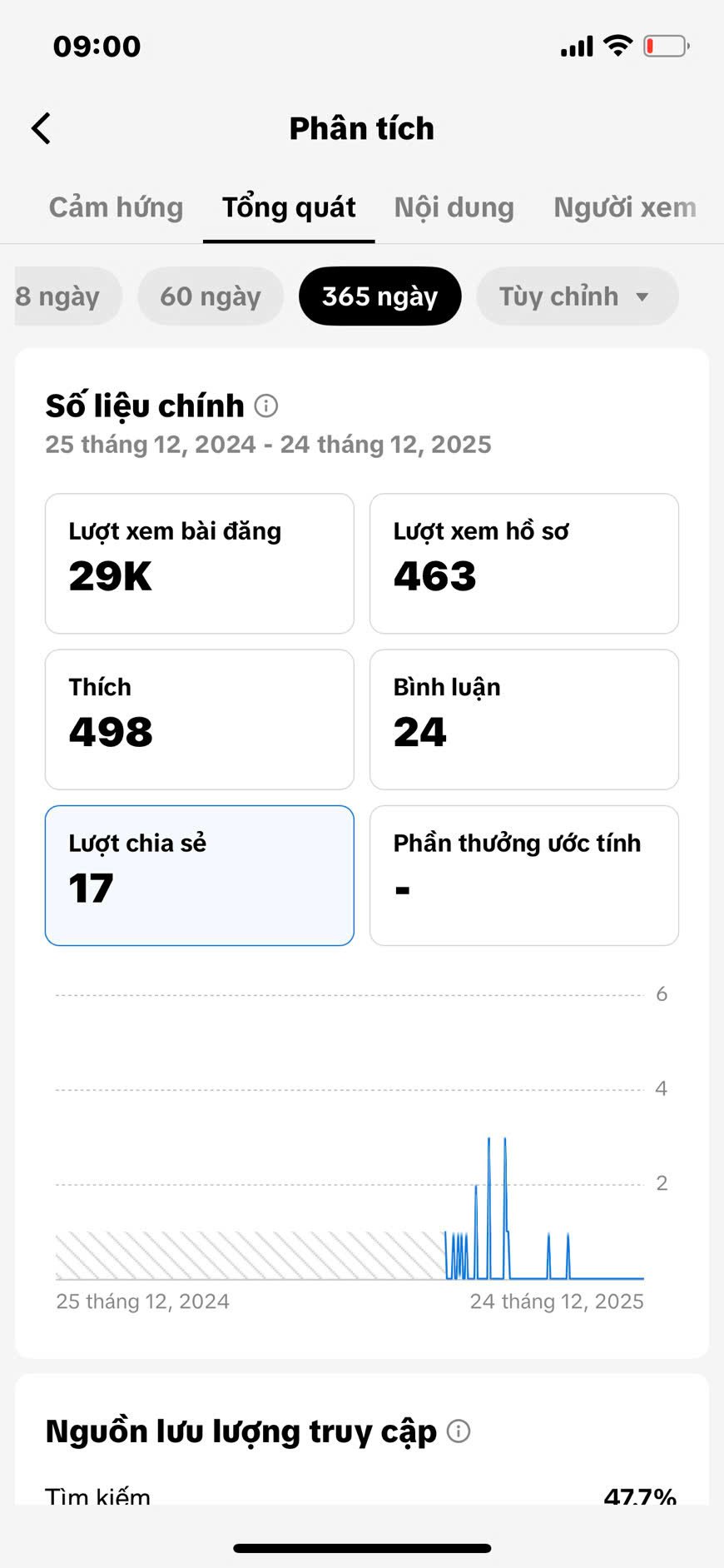Select the Lượt xem hồ sơ card
Screen dimensions: 724x1568
pos(523,563)
